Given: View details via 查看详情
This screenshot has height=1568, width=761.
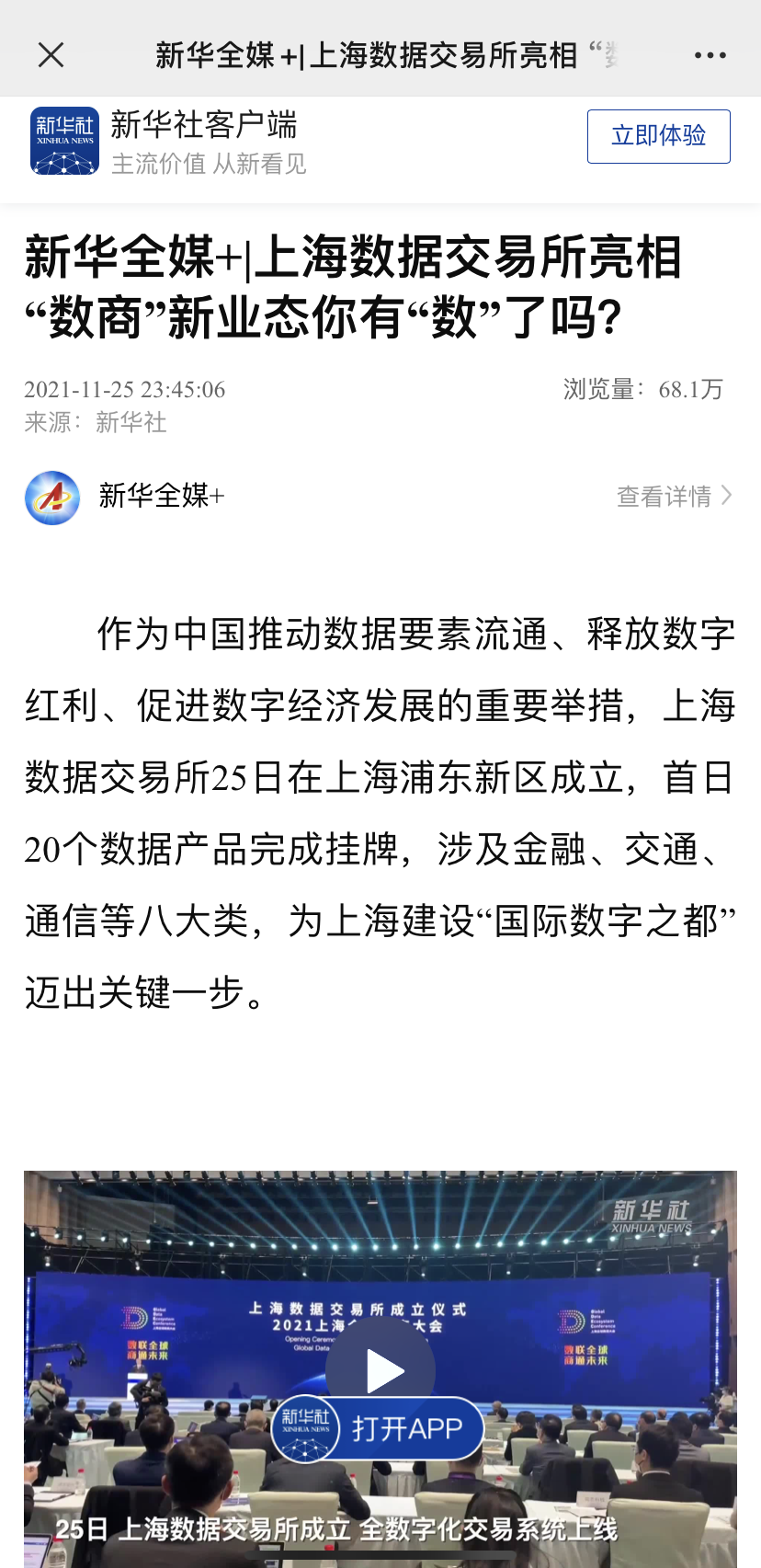Looking at the screenshot, I should (x=675, y=497).
